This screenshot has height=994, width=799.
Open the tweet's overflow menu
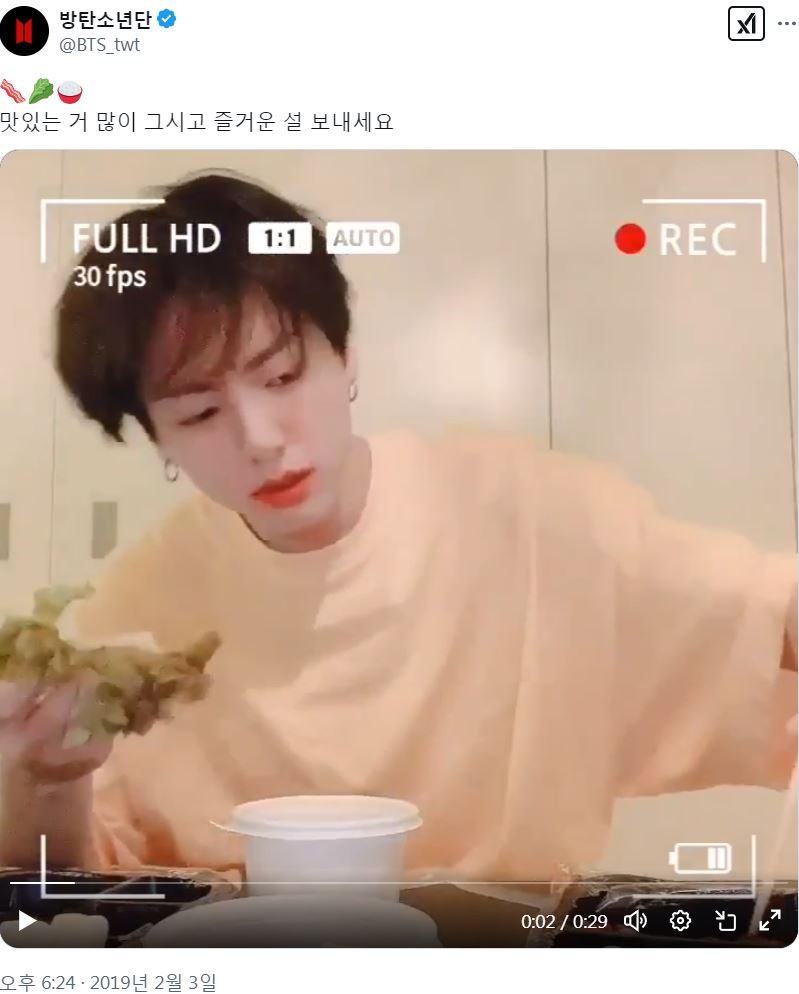(787, 24)
